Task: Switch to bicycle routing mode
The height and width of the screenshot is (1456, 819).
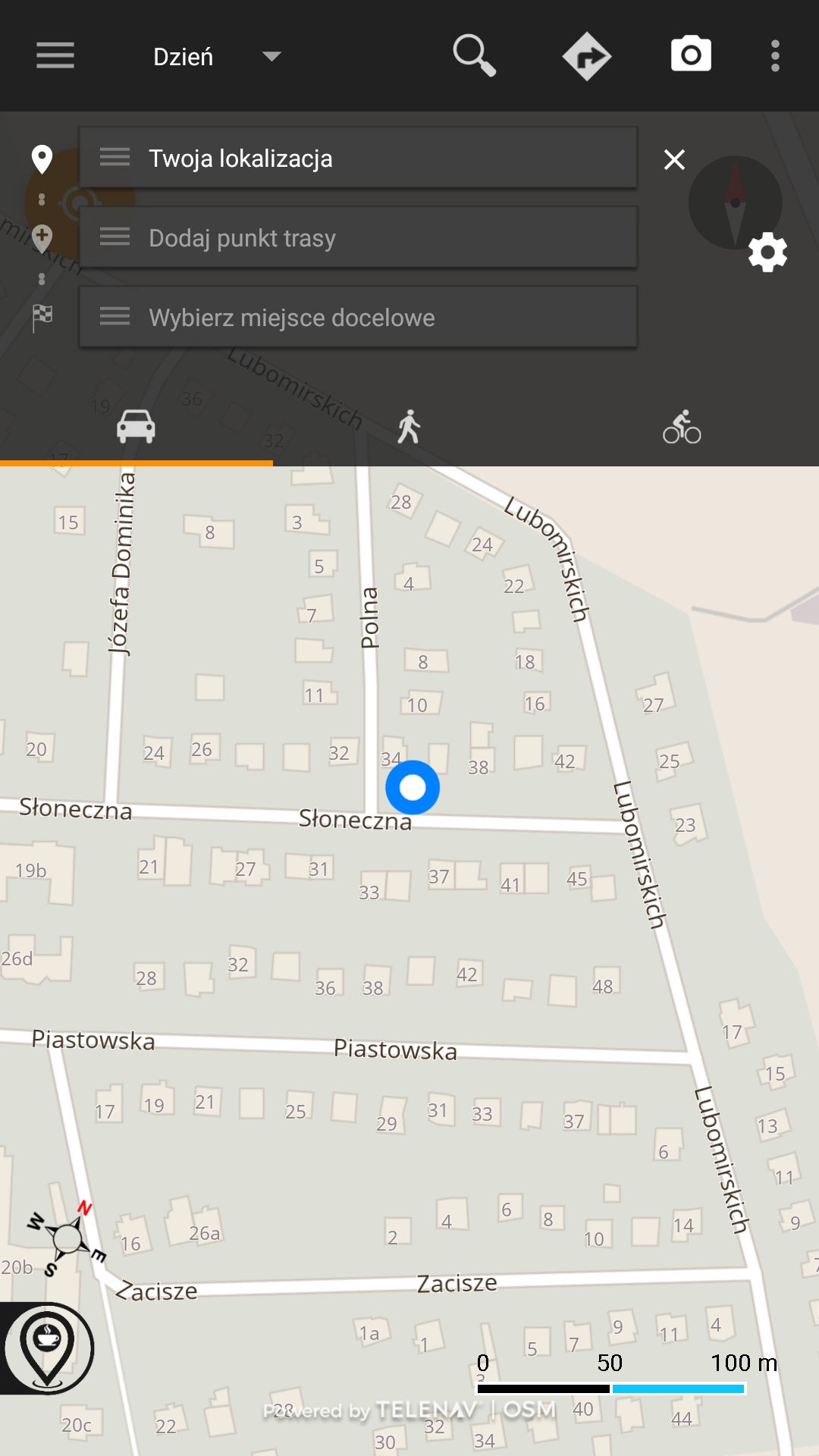Action: [682, 426]
